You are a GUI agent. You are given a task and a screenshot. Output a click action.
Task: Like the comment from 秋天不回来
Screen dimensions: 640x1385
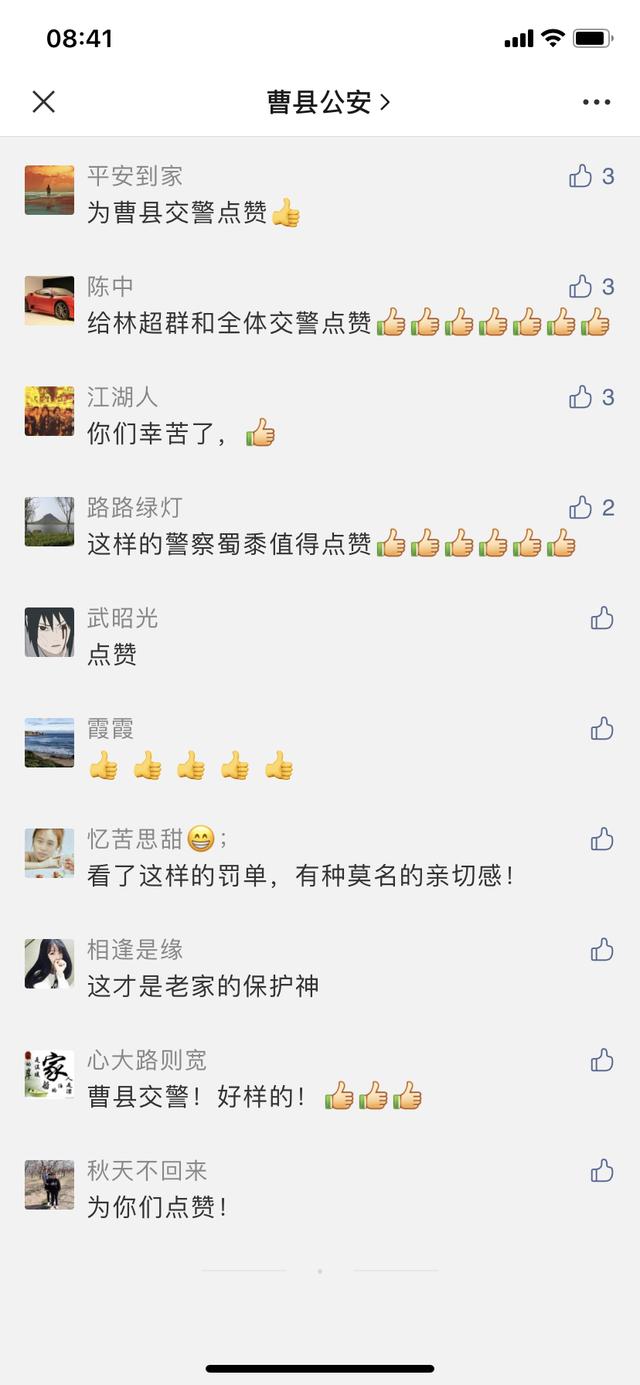[x=601, y=1170]
